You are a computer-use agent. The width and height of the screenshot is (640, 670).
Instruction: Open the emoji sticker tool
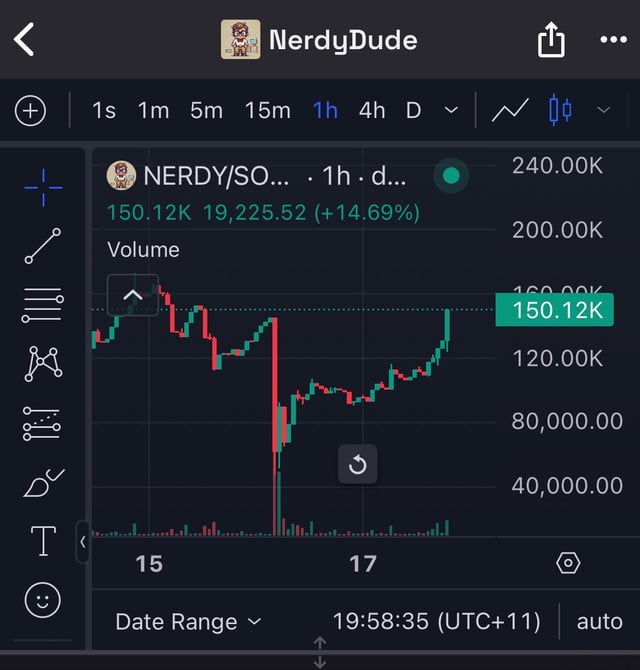click(42, 599)
